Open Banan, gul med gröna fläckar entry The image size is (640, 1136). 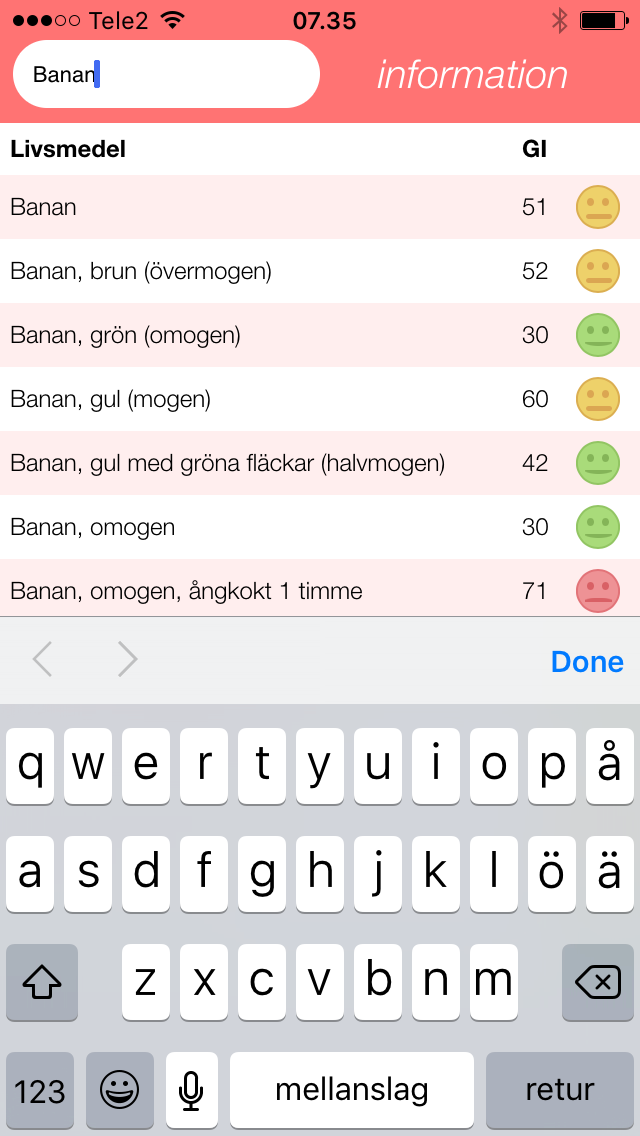click(320, 463)
